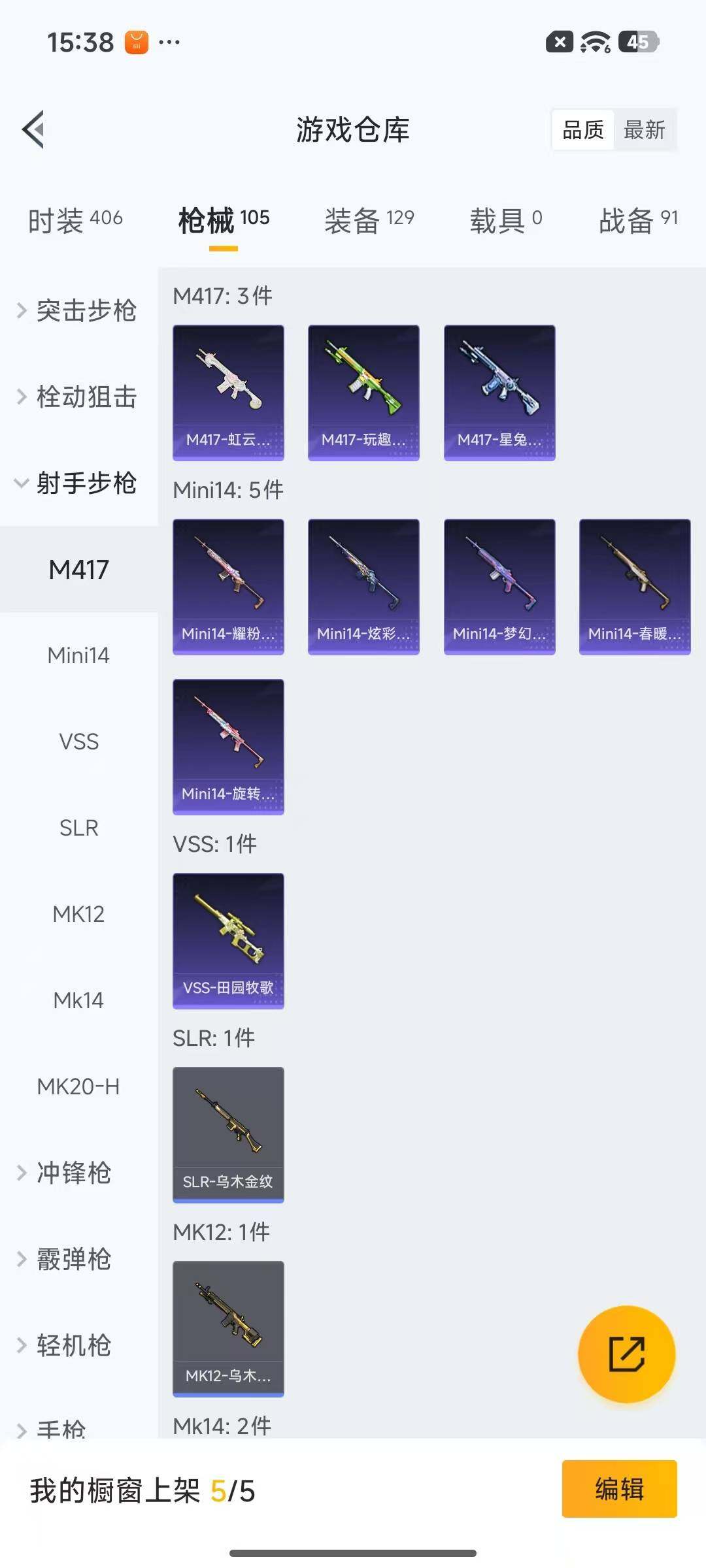The image size is (706, 1568).
Task: Select M417 in the sidebar
Action: click(x=78, y=569)
